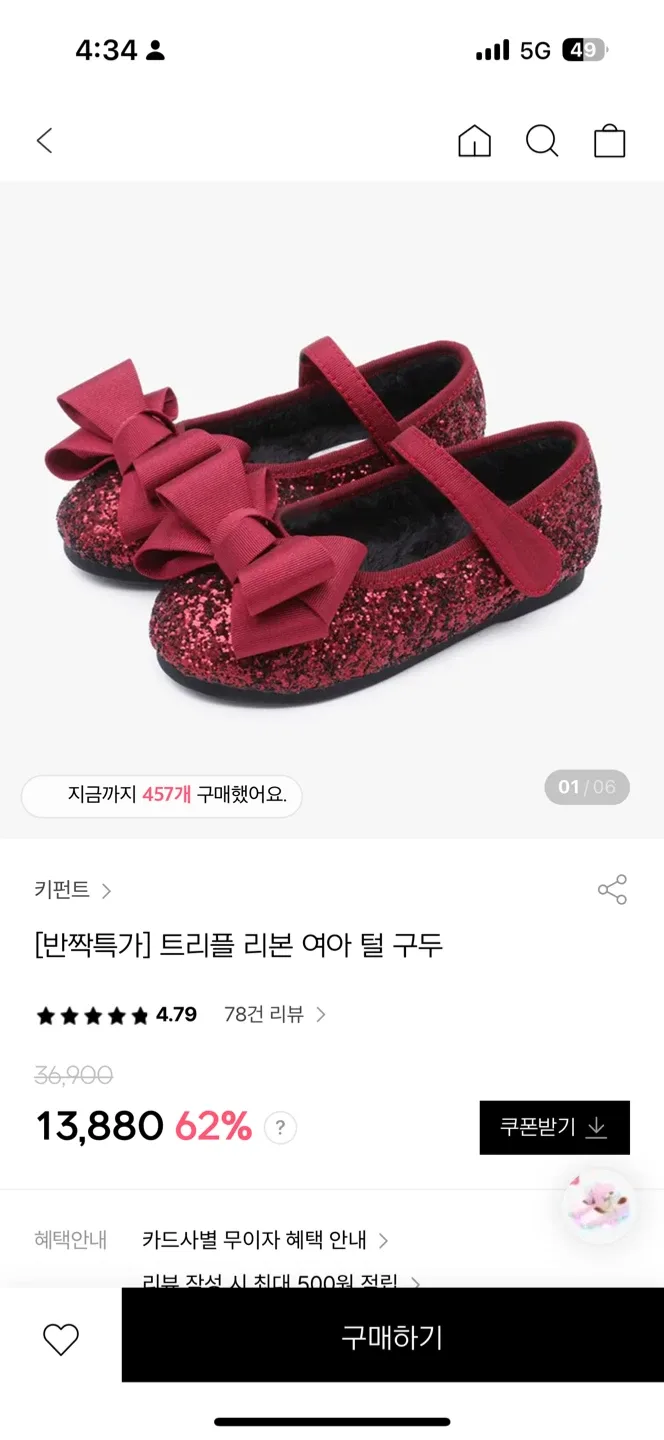
Task: Go back to the previous page
Action: click(x=44, y=141)
